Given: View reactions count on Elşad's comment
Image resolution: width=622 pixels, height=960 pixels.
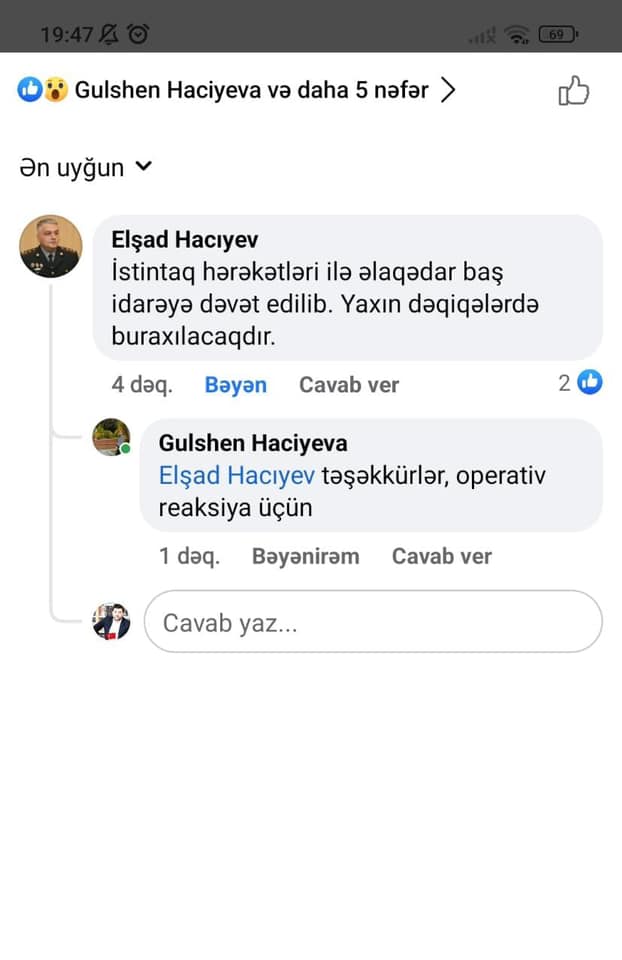Looking at the screenshot, I should click(580, 383).
